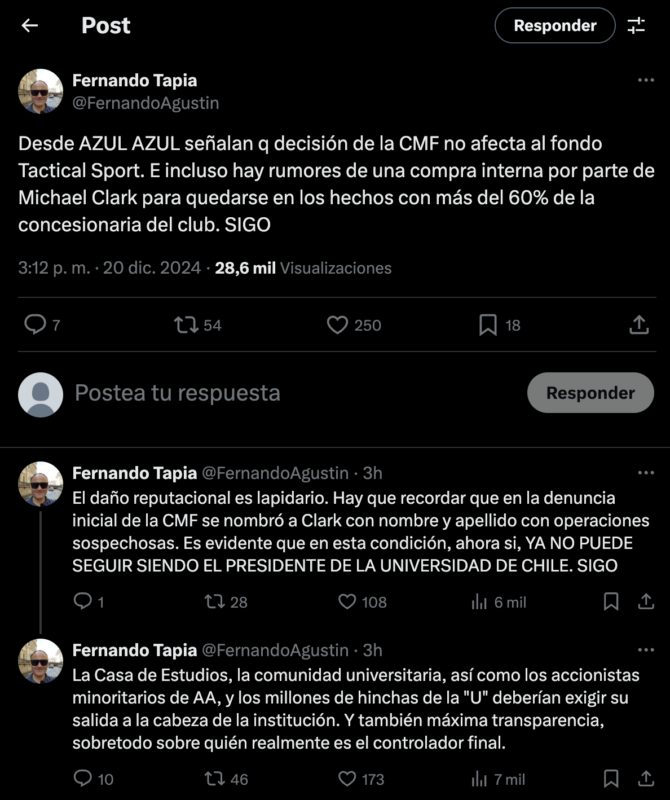This screenshot has height=800, width=670.
Task: Share the reply about La Casa de Estudios
Action: [x=646, y=778]
